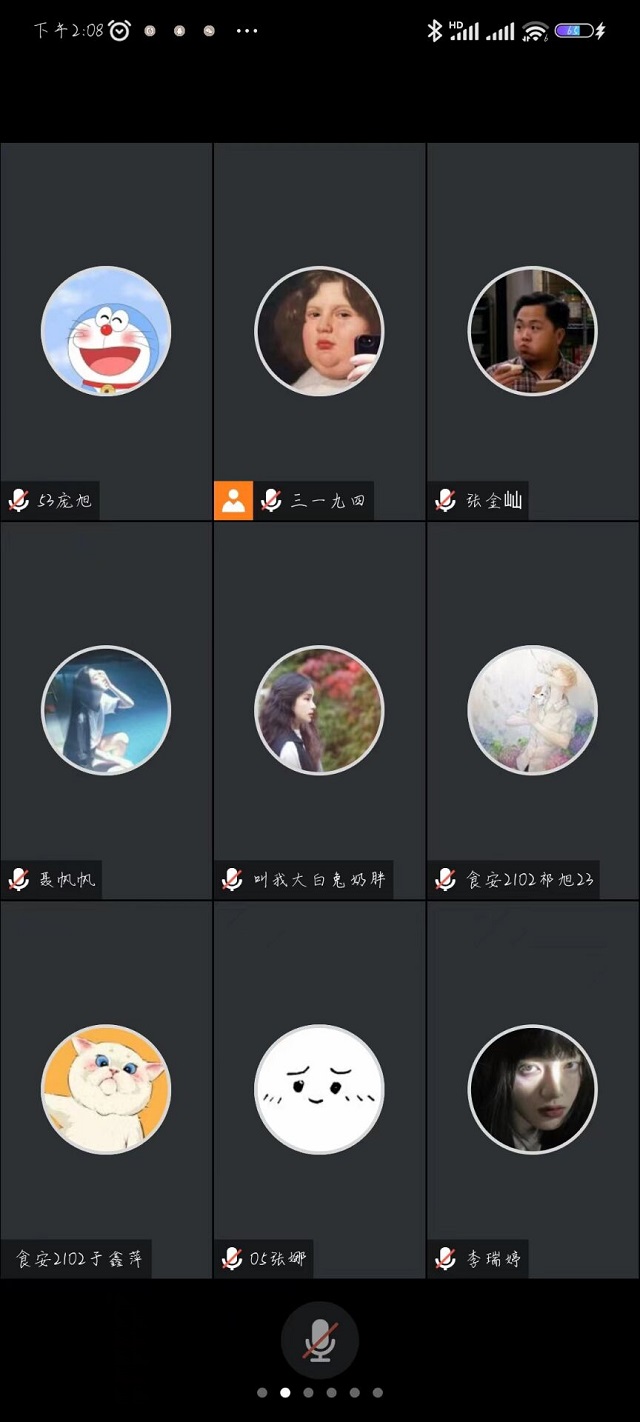Open the tile of 叫我大白兔奶胖
Screen dimensions: 640x1422
319,710
